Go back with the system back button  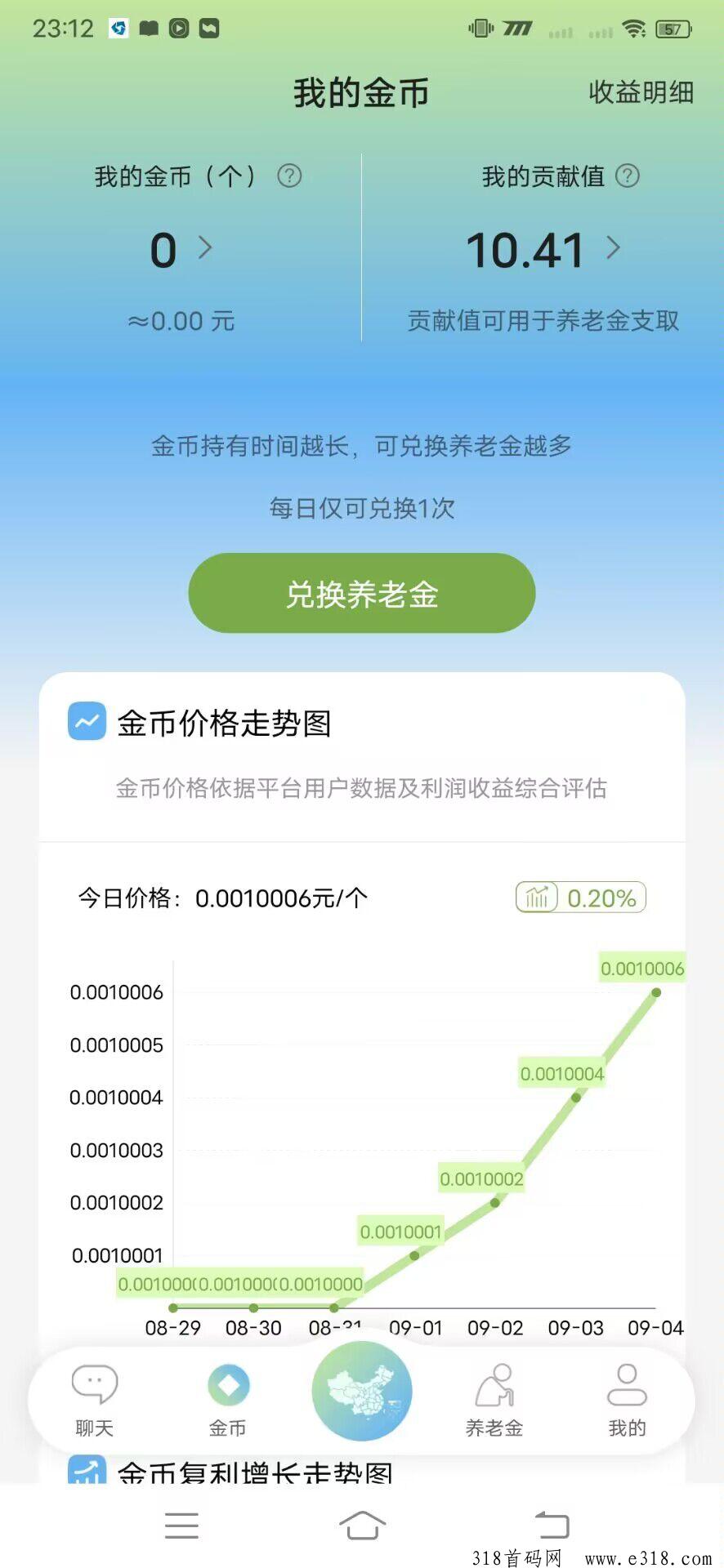coord(552,1525)
